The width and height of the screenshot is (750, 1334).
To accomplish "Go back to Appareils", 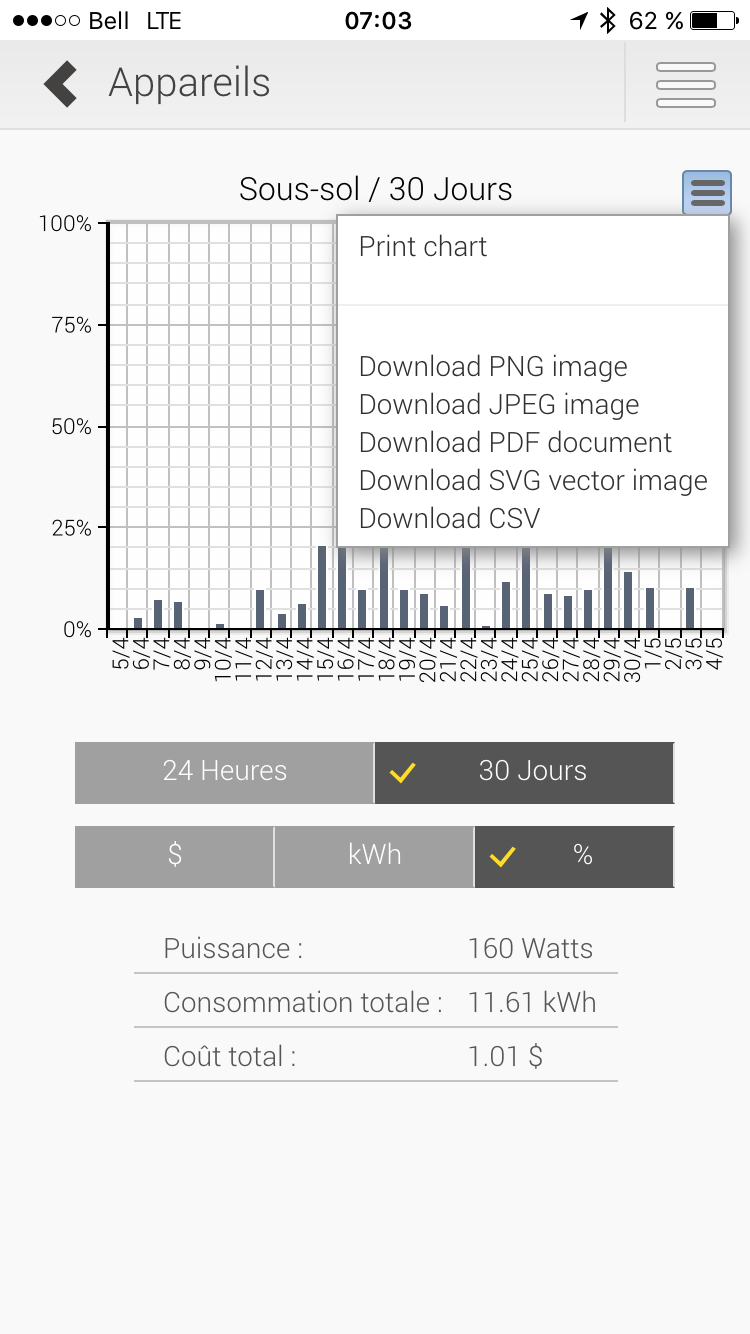I will coord(62,84).
